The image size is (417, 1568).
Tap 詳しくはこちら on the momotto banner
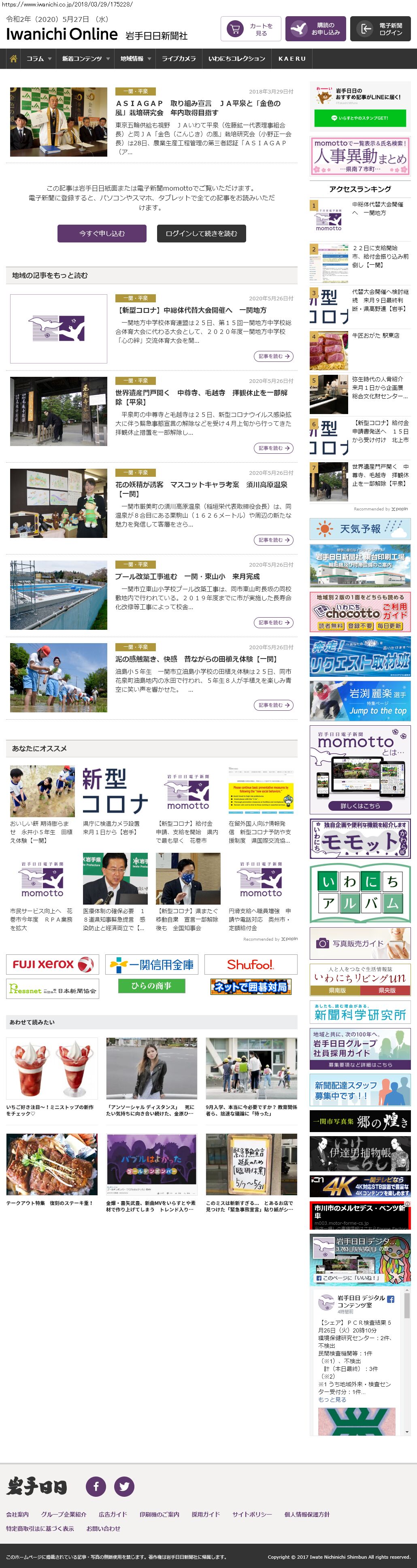click(360, 805)
